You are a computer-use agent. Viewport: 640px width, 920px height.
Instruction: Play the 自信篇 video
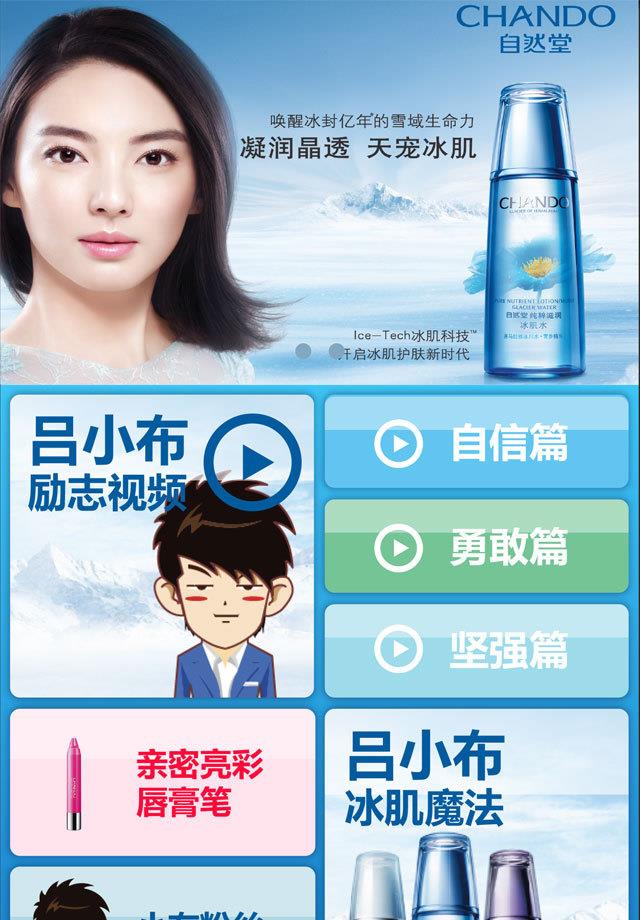pos(476,444)
